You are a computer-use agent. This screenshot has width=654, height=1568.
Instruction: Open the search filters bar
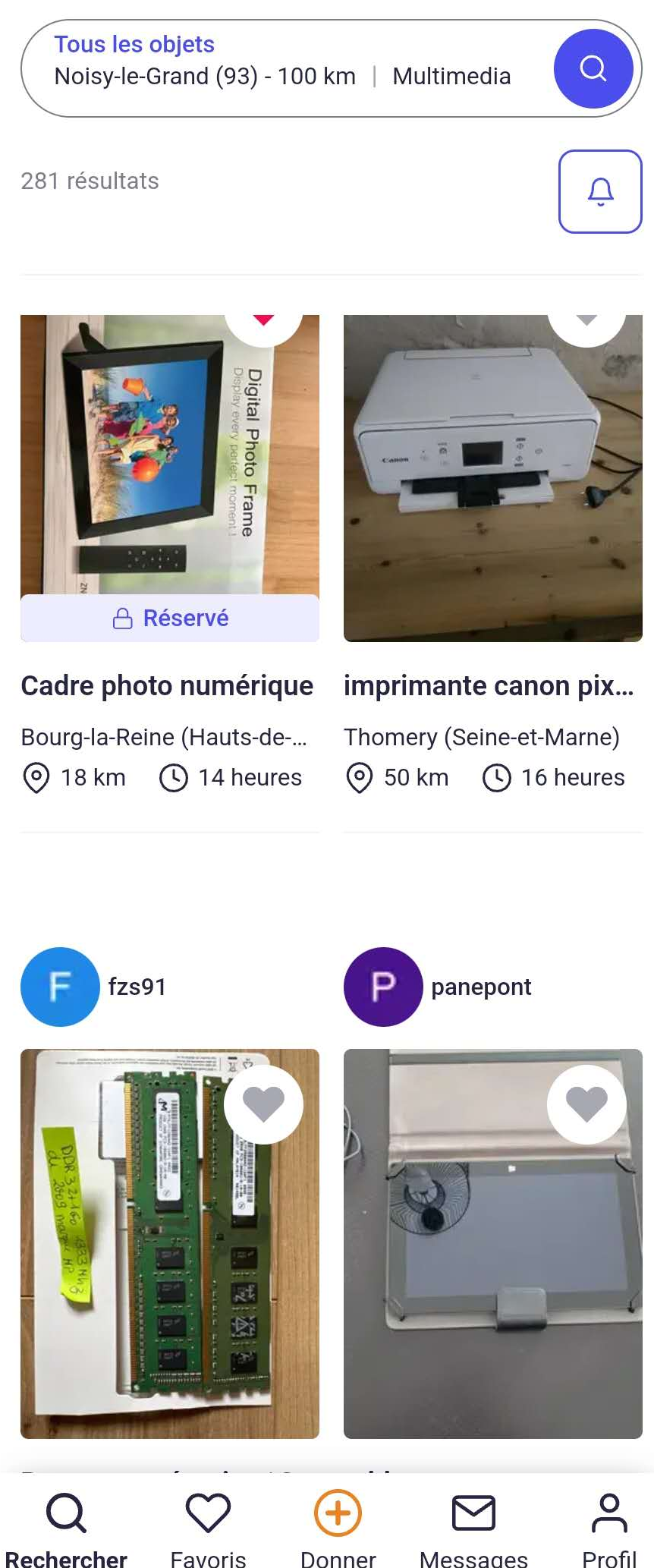click(281, 68)
